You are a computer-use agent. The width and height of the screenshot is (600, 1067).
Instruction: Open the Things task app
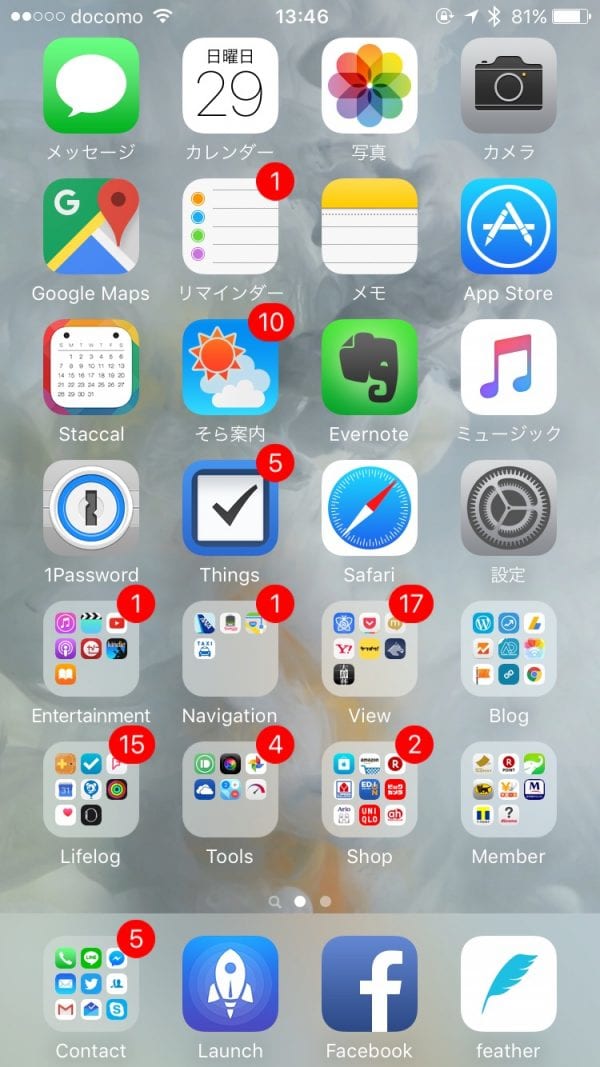point(230,508)
